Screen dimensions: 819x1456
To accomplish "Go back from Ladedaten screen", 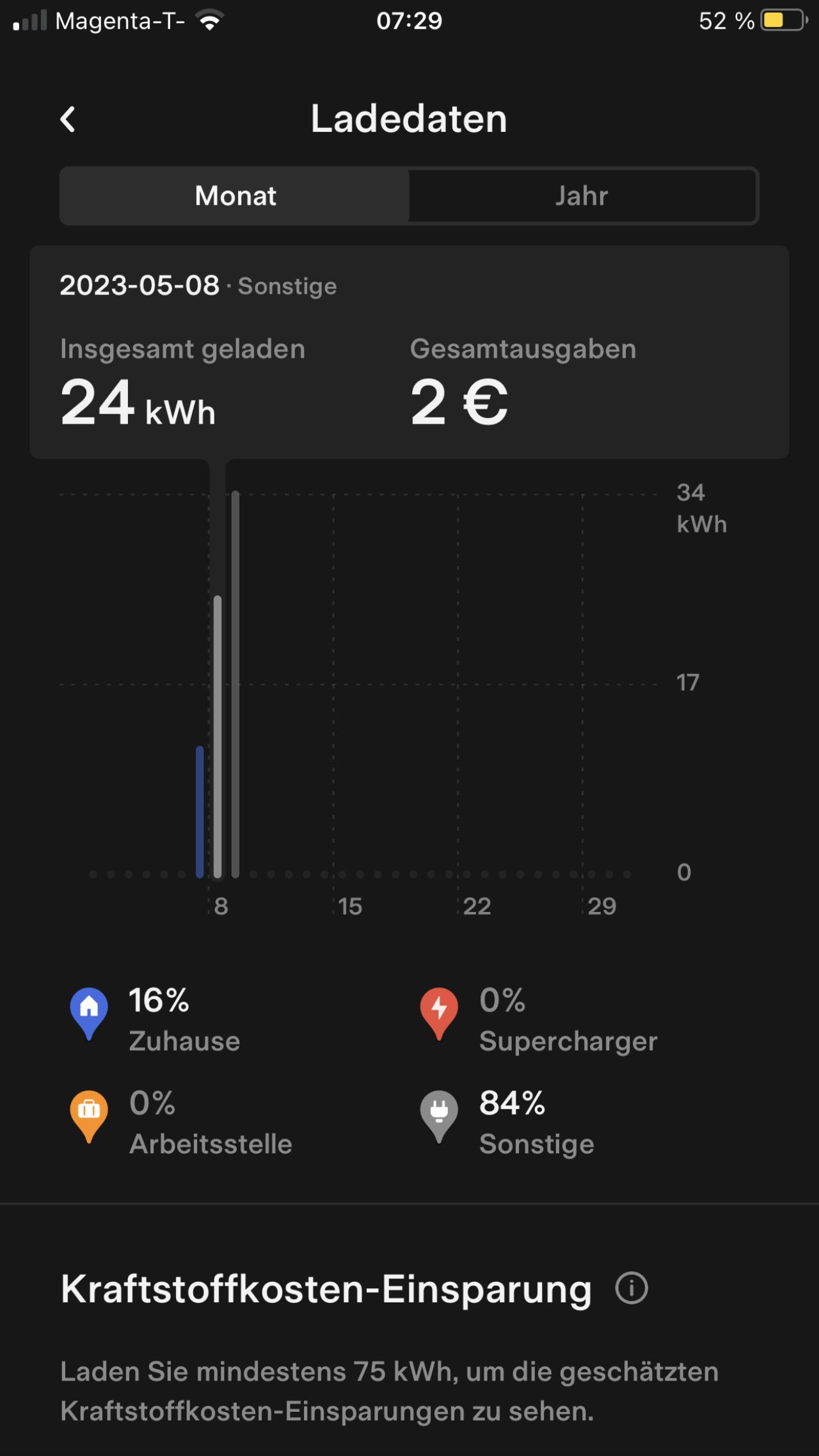I will [68, 119].
